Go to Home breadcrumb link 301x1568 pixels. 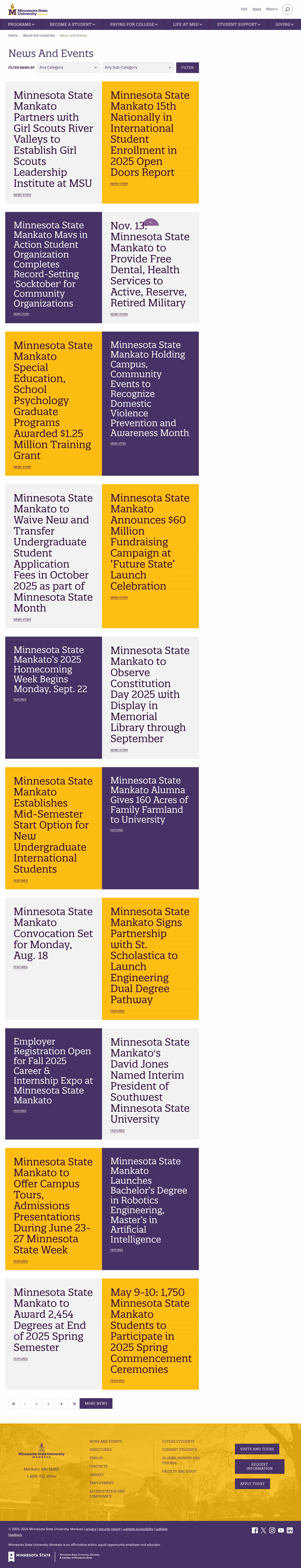(x=13, y=35)
